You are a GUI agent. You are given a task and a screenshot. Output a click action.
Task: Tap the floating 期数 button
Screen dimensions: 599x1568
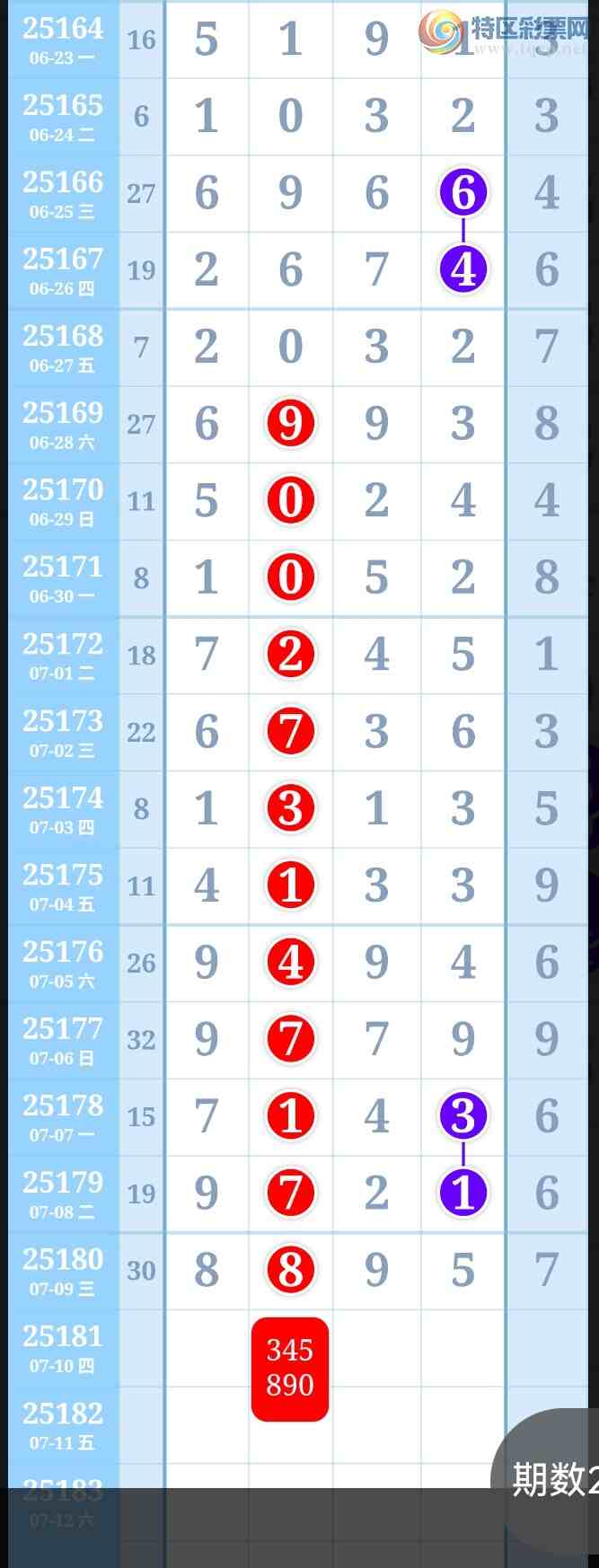[x=550, y=1478]
